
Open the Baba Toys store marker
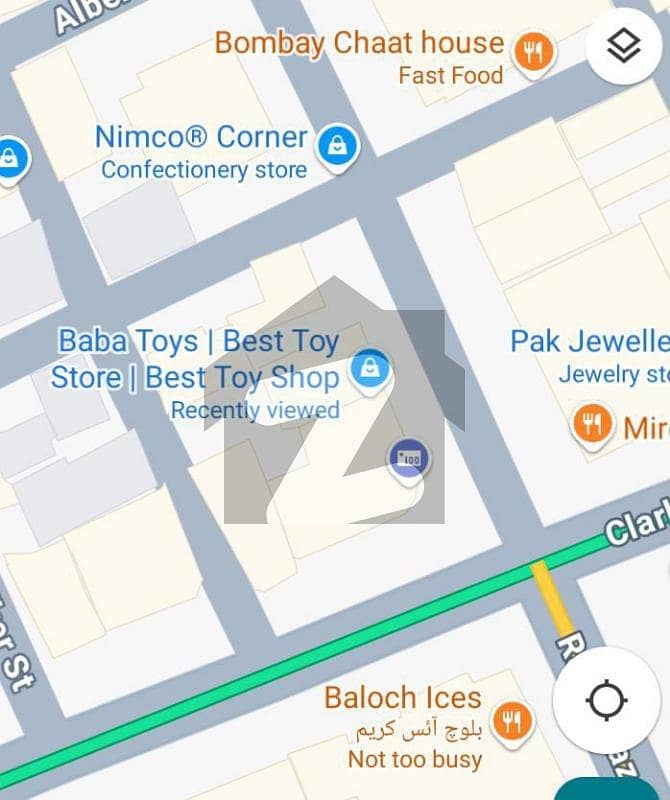[x=370, y=366]
